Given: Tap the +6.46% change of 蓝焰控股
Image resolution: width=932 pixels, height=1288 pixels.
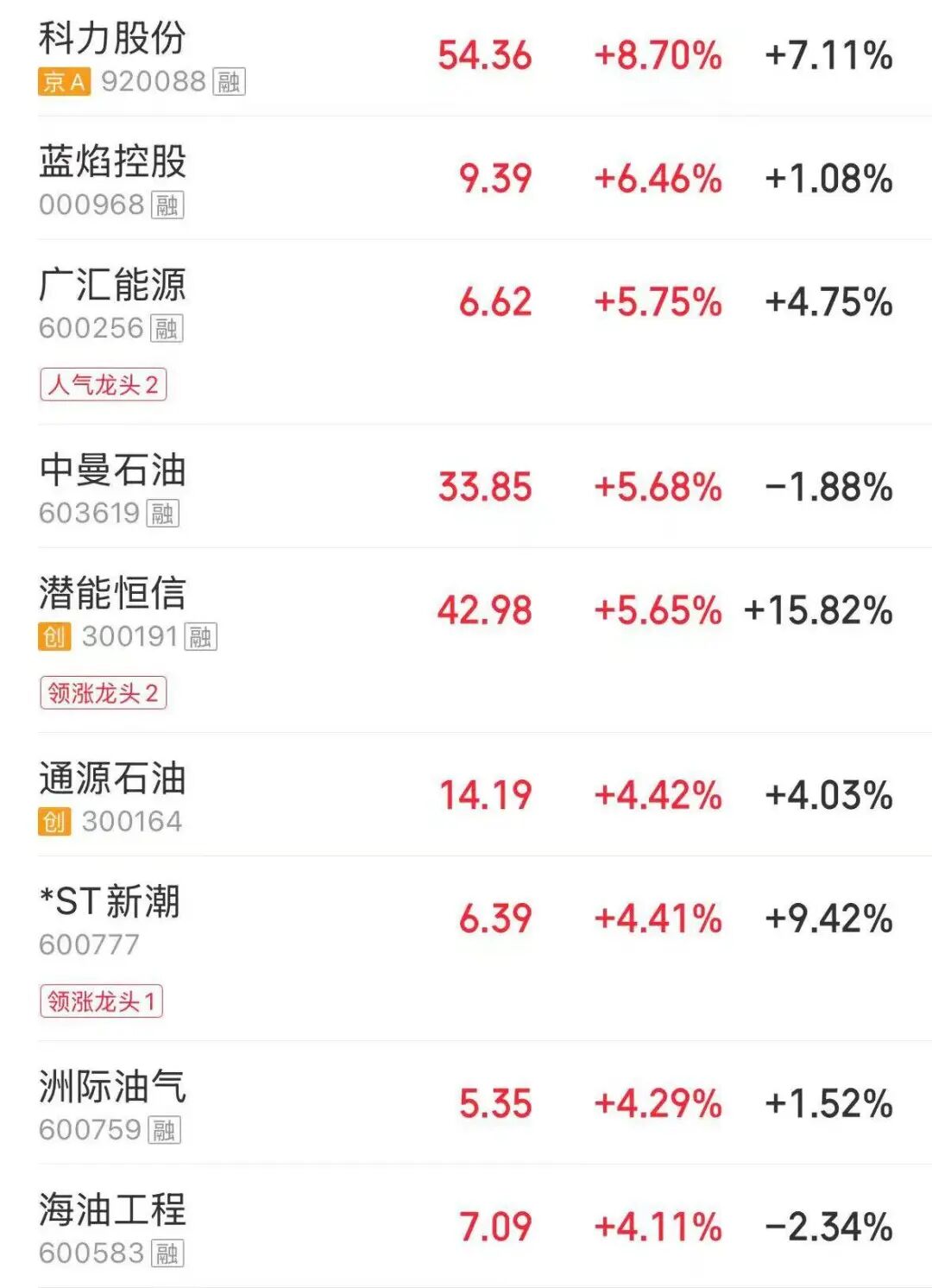Looking at the screenshot, I should (x=657, y=178).
